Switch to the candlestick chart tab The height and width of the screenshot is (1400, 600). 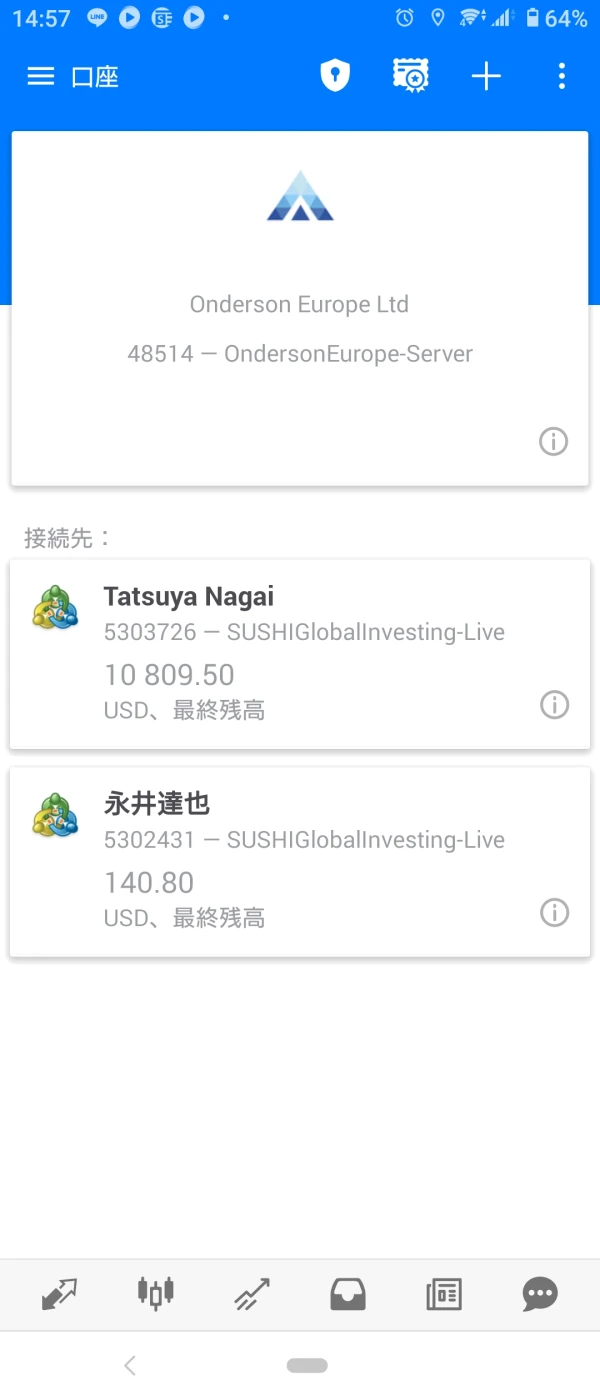(x=155, y=1293)
